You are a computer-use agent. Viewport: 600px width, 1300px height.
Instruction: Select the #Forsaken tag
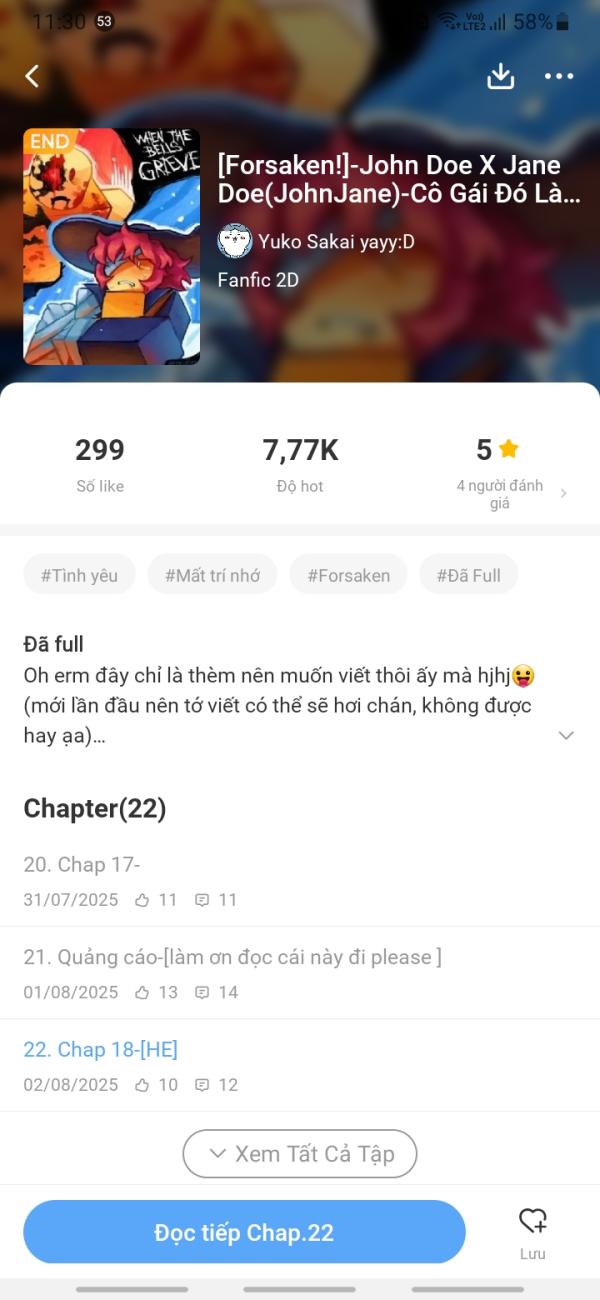[348, 575]
